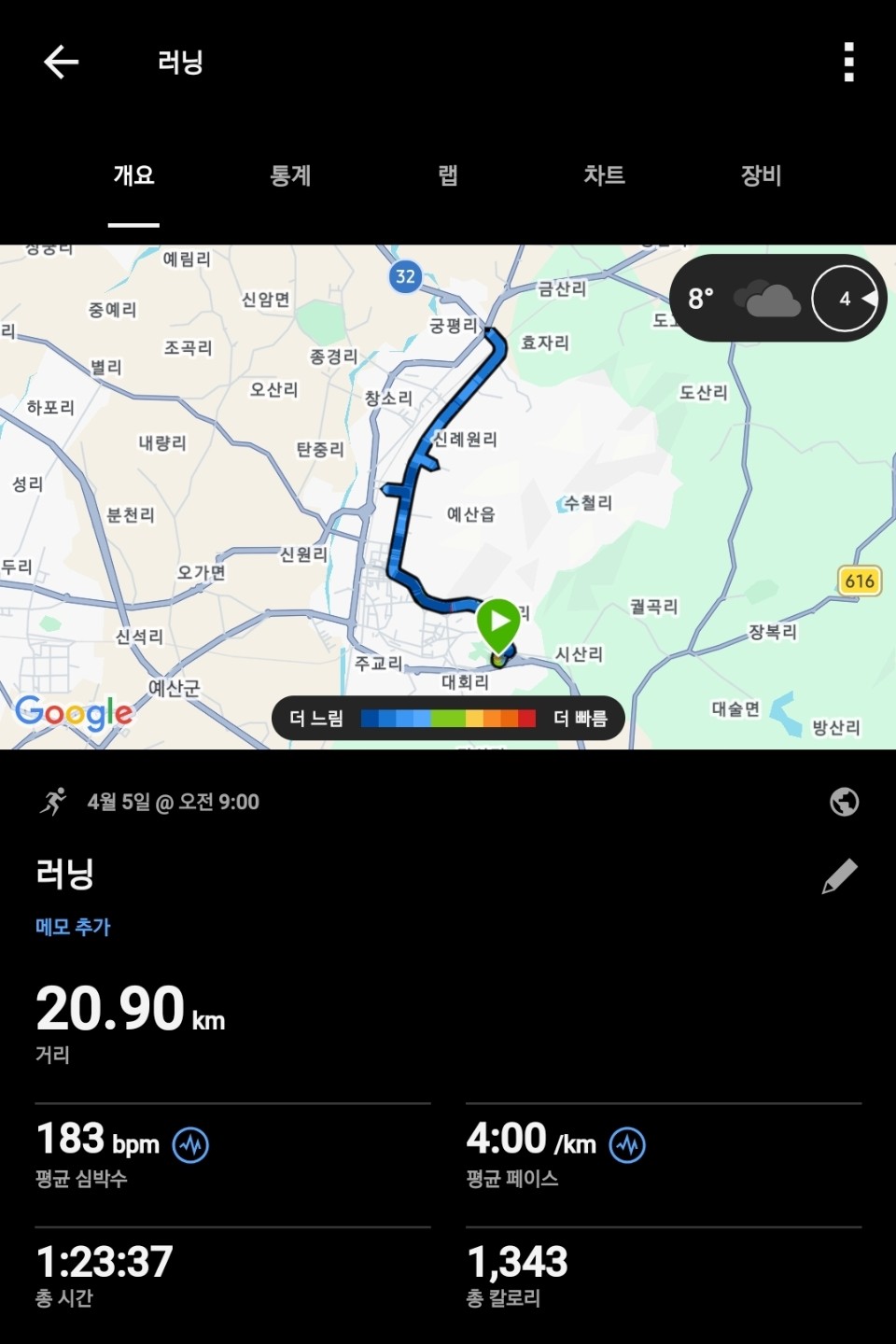Switch to the 통계 tab
The image size is (896, 1344).
(290, 175)
